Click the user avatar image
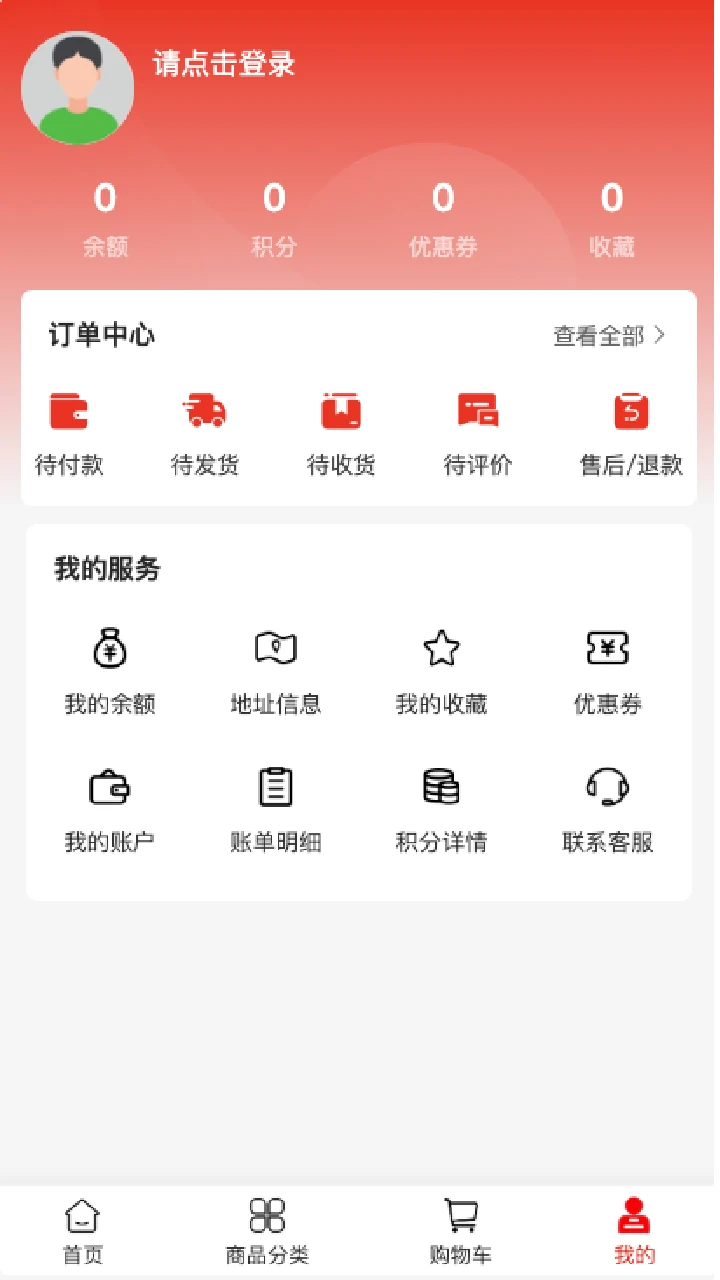The width and height of the screenshot is (720, 1280). click(78, 88)
